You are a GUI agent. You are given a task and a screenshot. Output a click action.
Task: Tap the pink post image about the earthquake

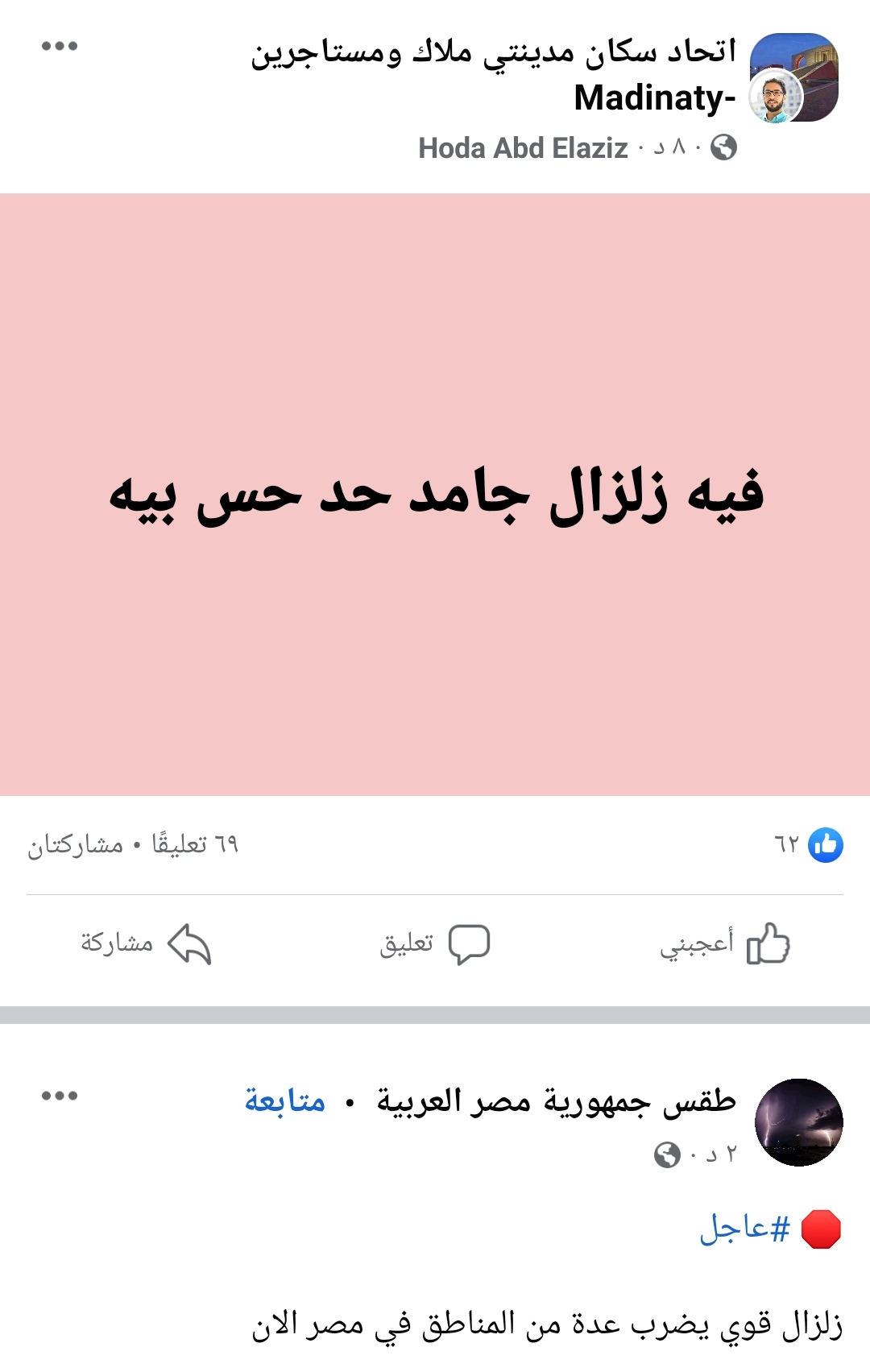435,495
